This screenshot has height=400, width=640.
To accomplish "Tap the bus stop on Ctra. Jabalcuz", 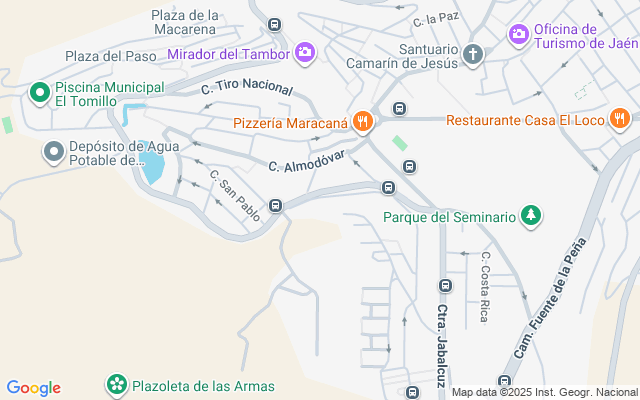I will (x=445, y=286).
